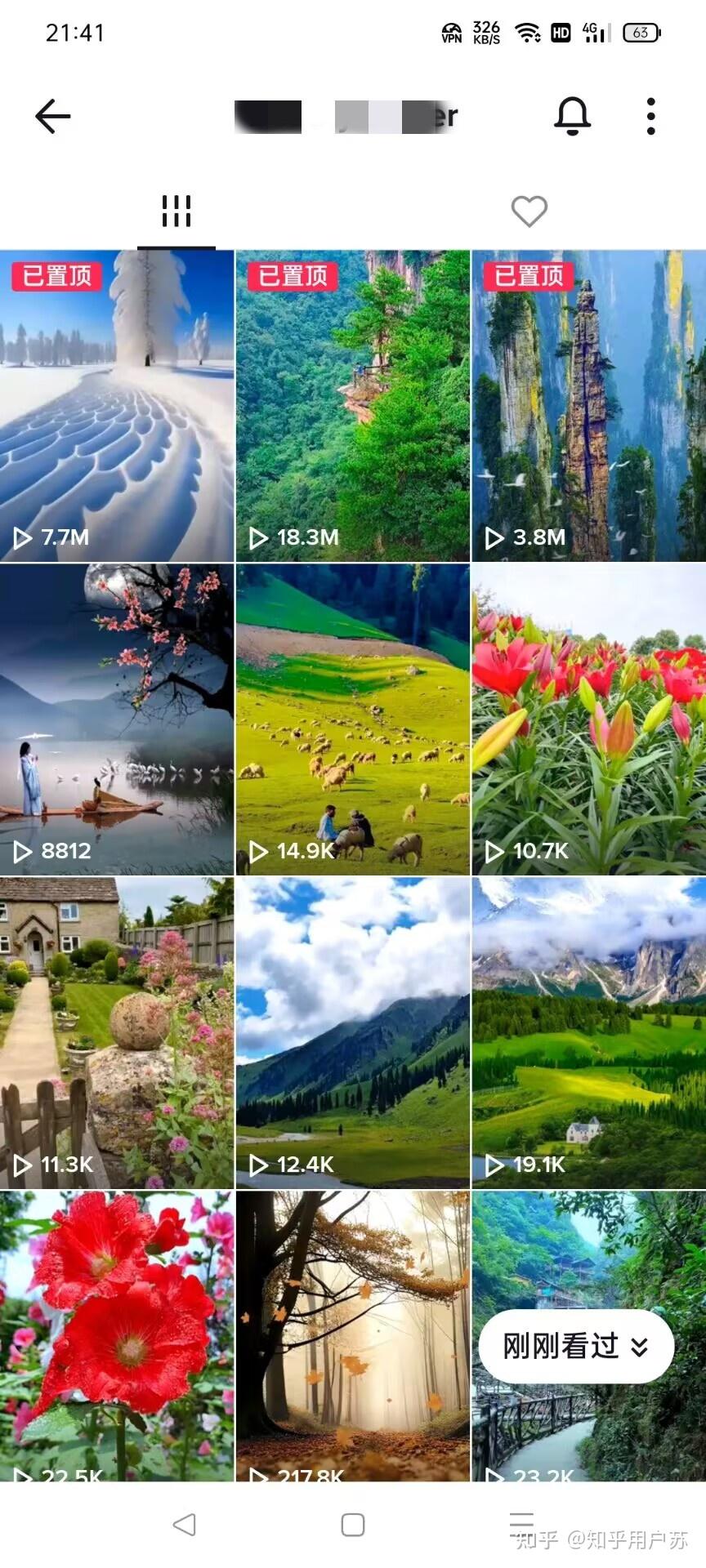
Task: Play the sheep meadow video with 14.9K views
Action: click(353, 719)
